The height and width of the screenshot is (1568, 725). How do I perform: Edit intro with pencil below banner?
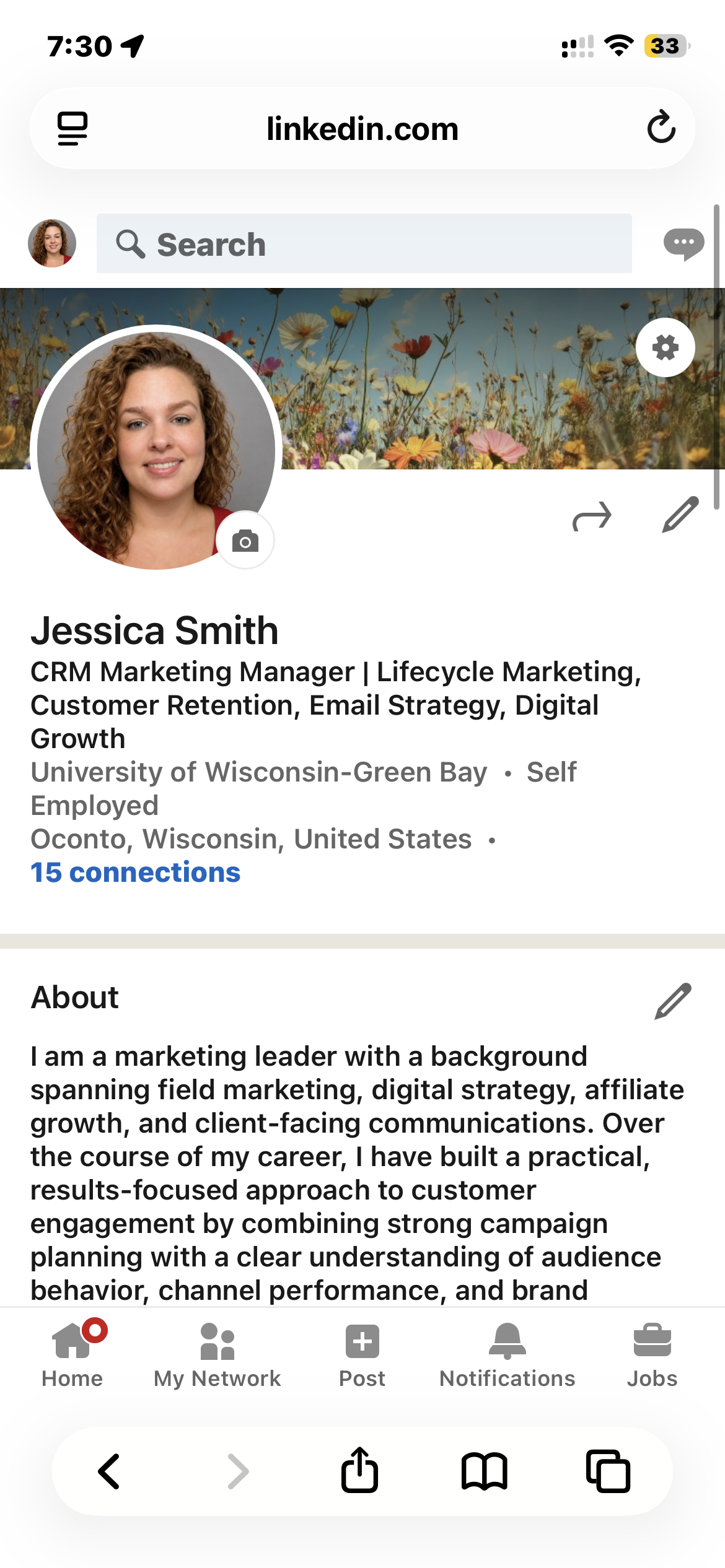[680, 514]
